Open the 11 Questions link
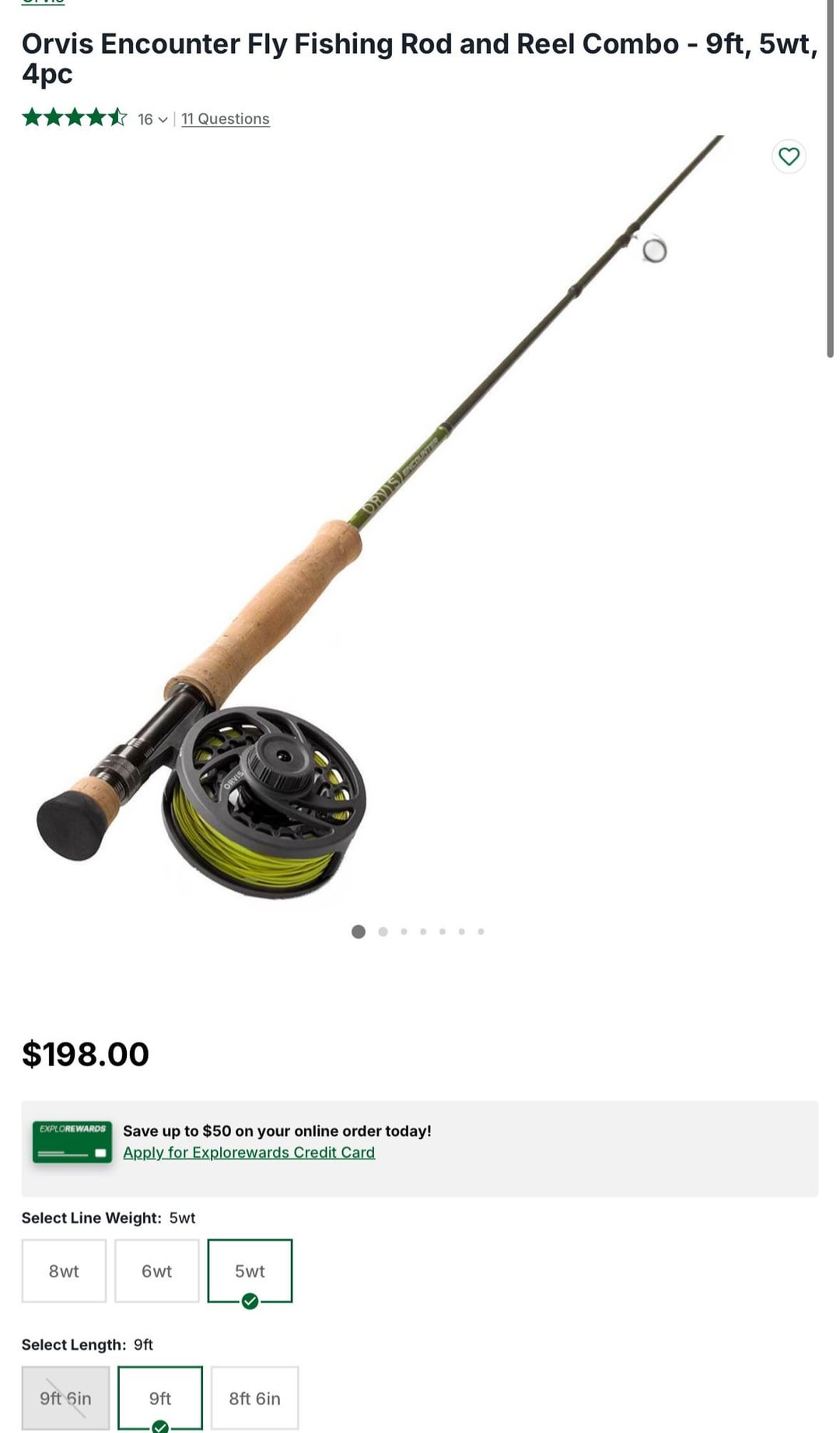The image size is (840, 1433). coord(226,119)
